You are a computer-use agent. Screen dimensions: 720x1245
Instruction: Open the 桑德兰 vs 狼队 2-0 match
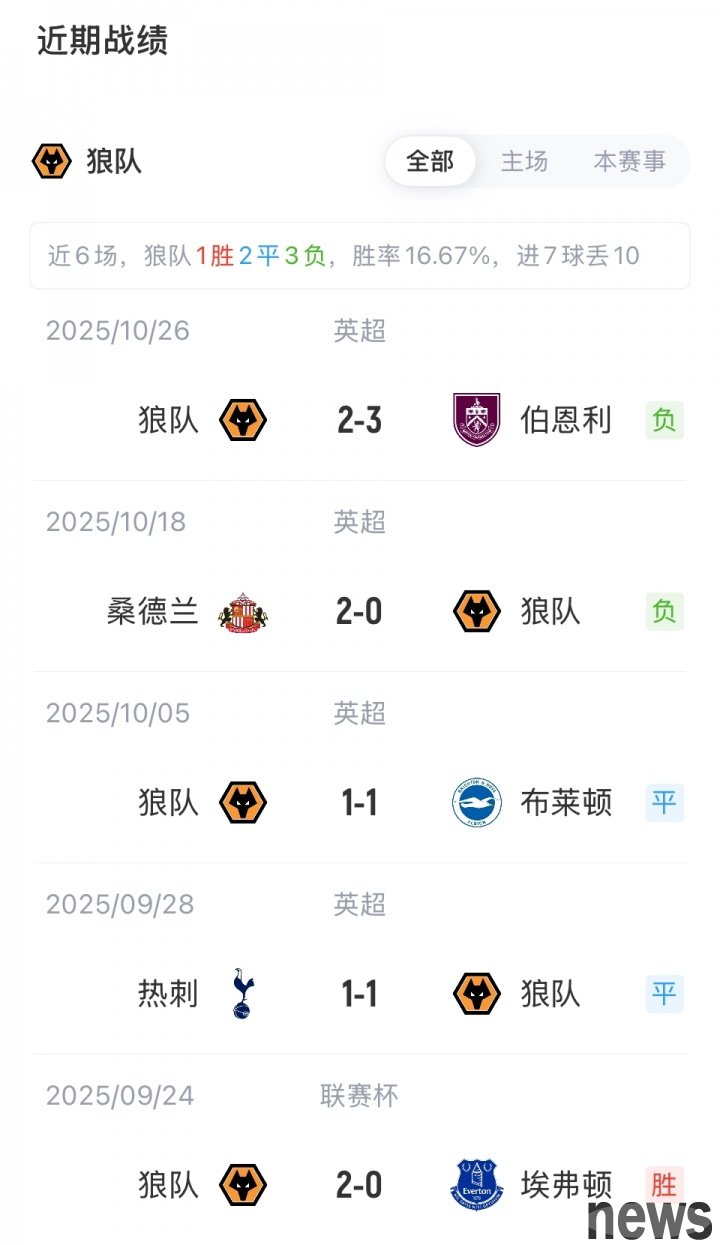coord(360,611)
